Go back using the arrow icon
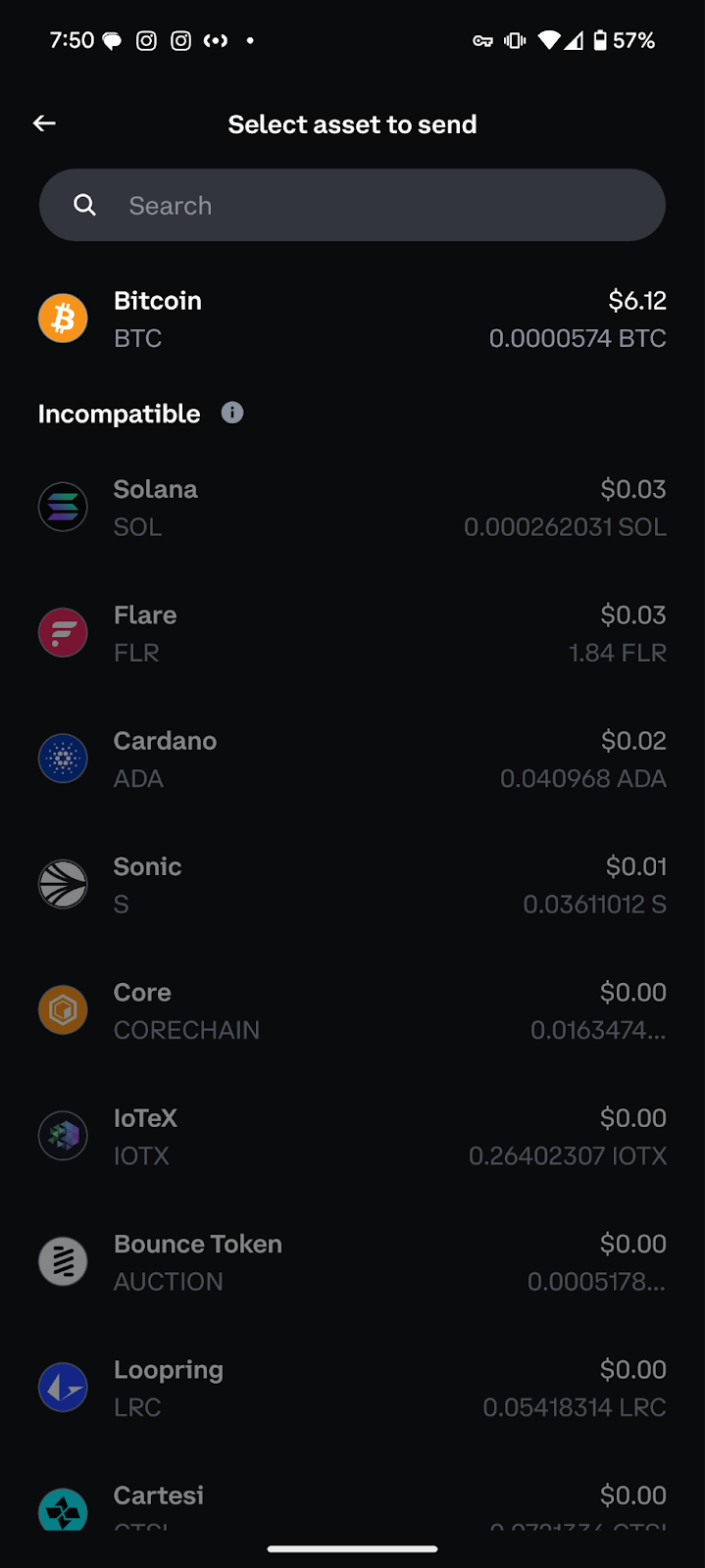The width and height of the screenshot is (705, 1568). click(44, 123)
